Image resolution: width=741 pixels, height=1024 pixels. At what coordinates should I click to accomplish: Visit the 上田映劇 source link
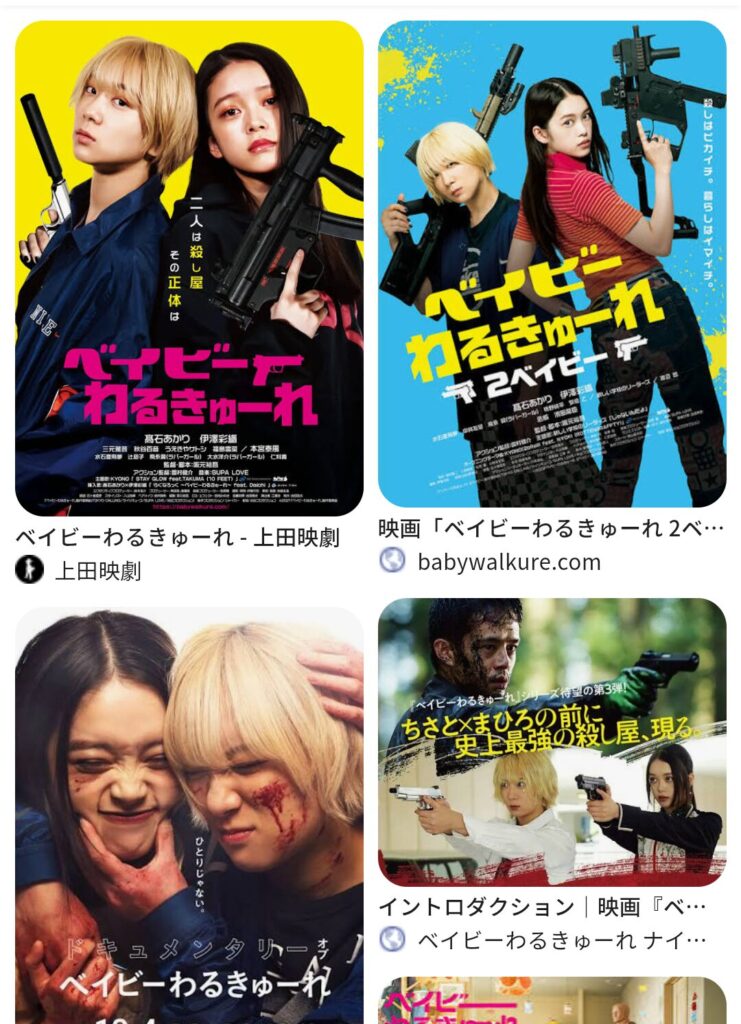pos(97,571)
